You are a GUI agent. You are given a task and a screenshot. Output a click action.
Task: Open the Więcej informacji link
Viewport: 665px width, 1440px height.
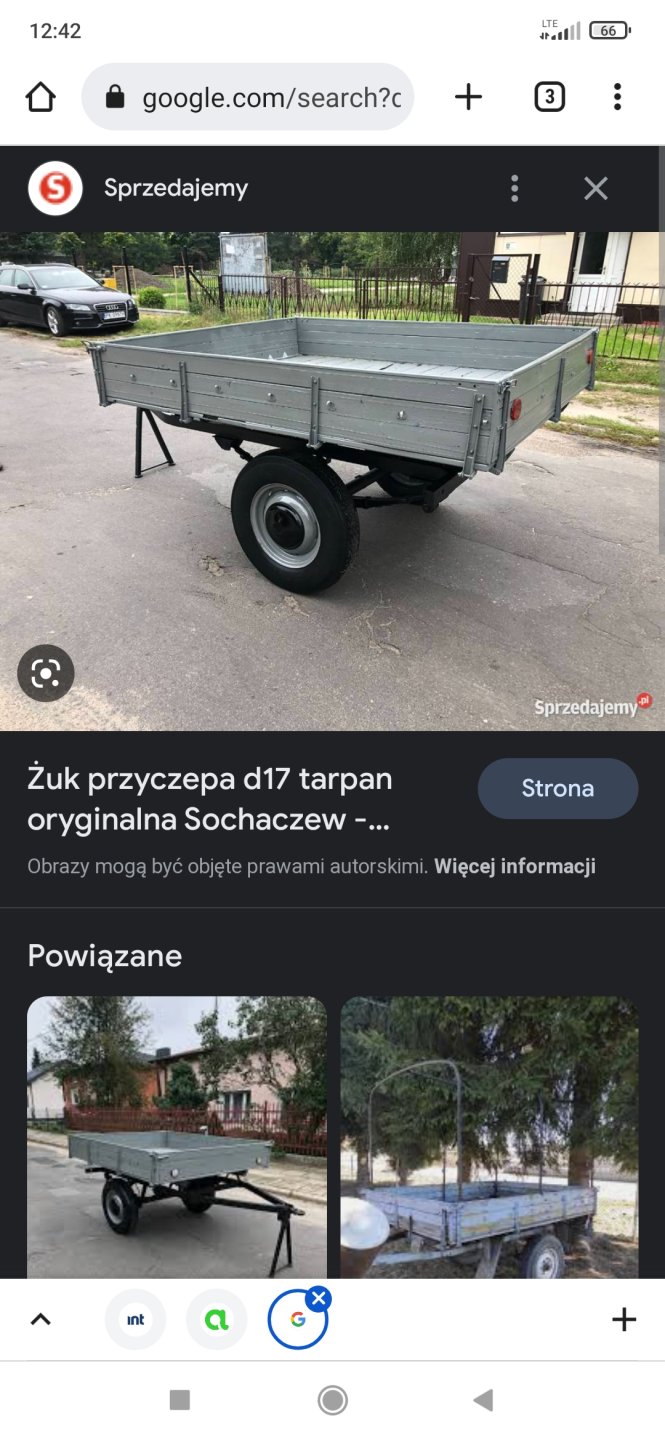[515, 866]
